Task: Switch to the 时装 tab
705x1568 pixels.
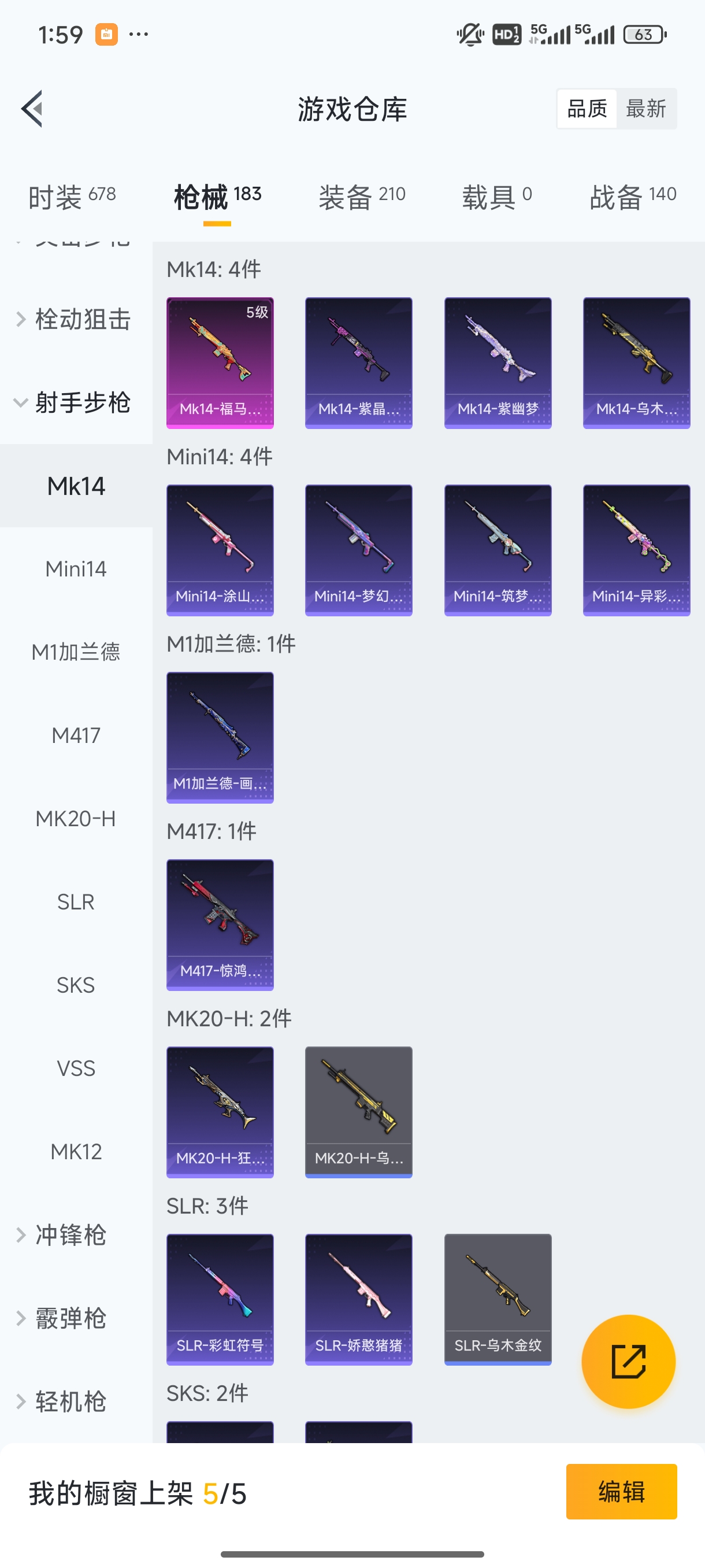Action: coord(72,196)
